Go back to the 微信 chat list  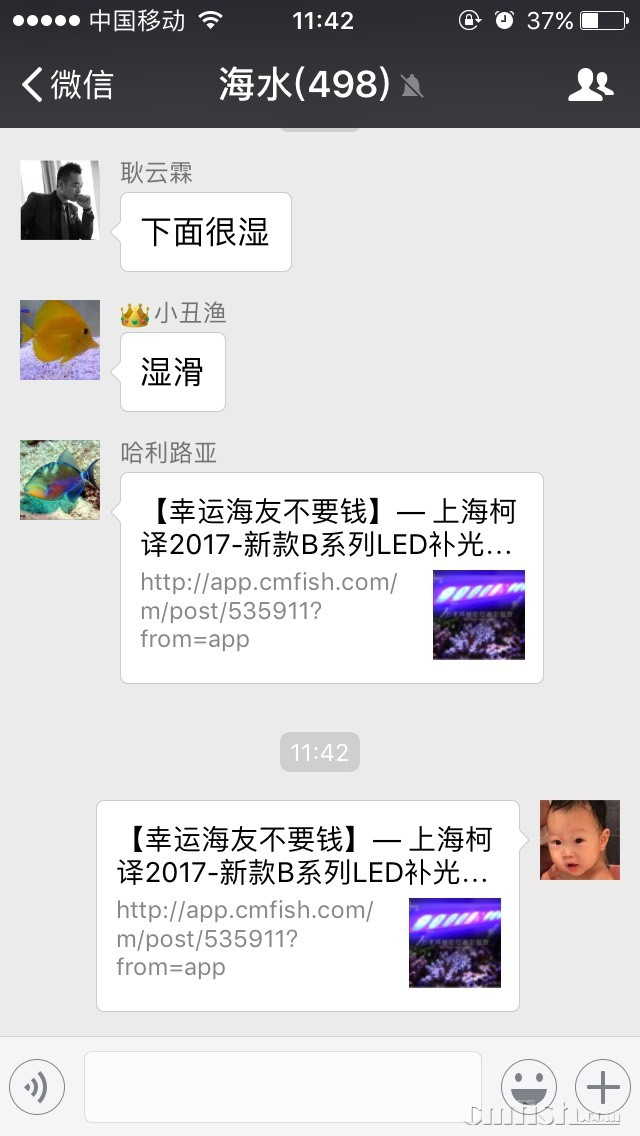tap(66, 85)
